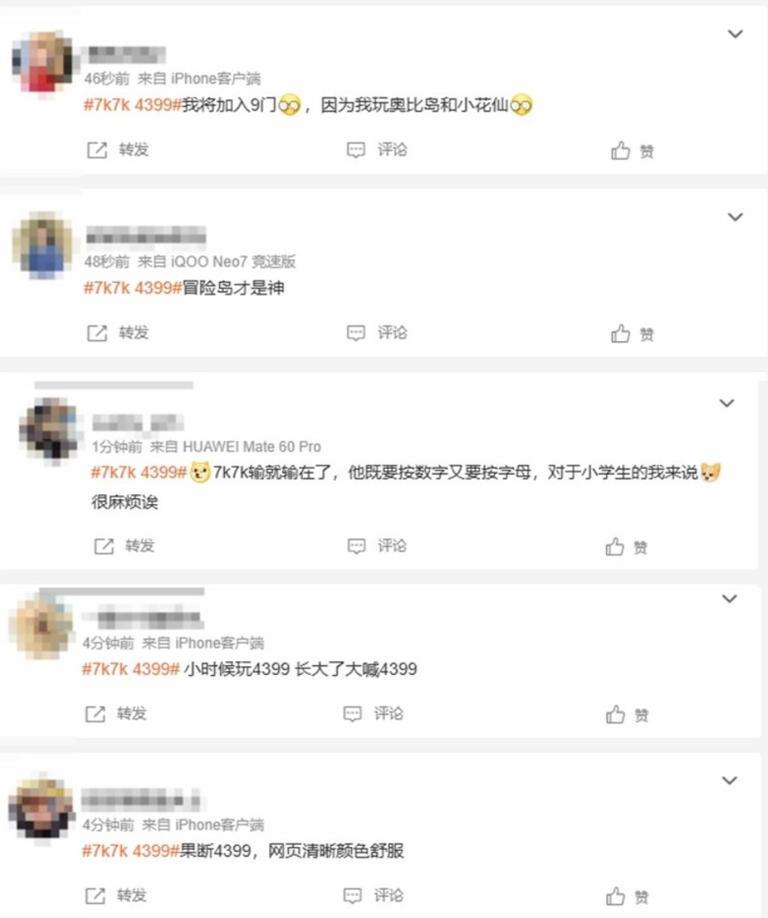
Task: Expand the options chevron on the first post
Action: [x=735, y=33]
